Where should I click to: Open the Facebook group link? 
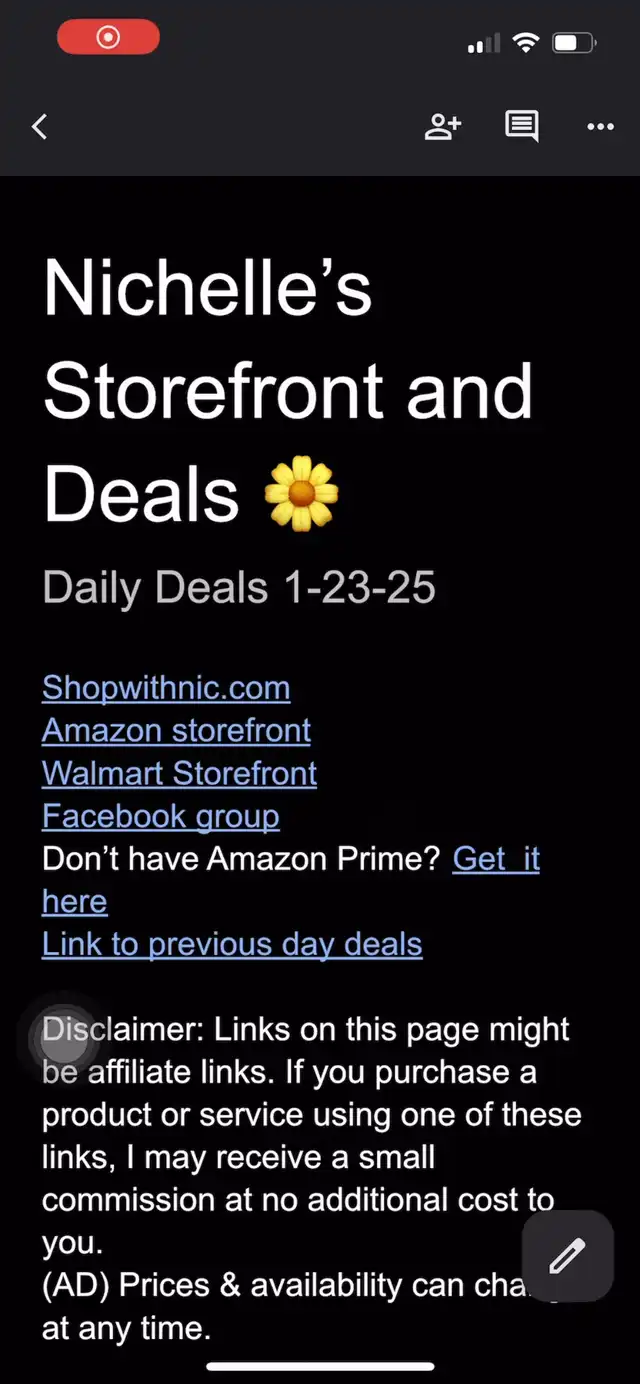pyautogui.click(x=160, y=817)
